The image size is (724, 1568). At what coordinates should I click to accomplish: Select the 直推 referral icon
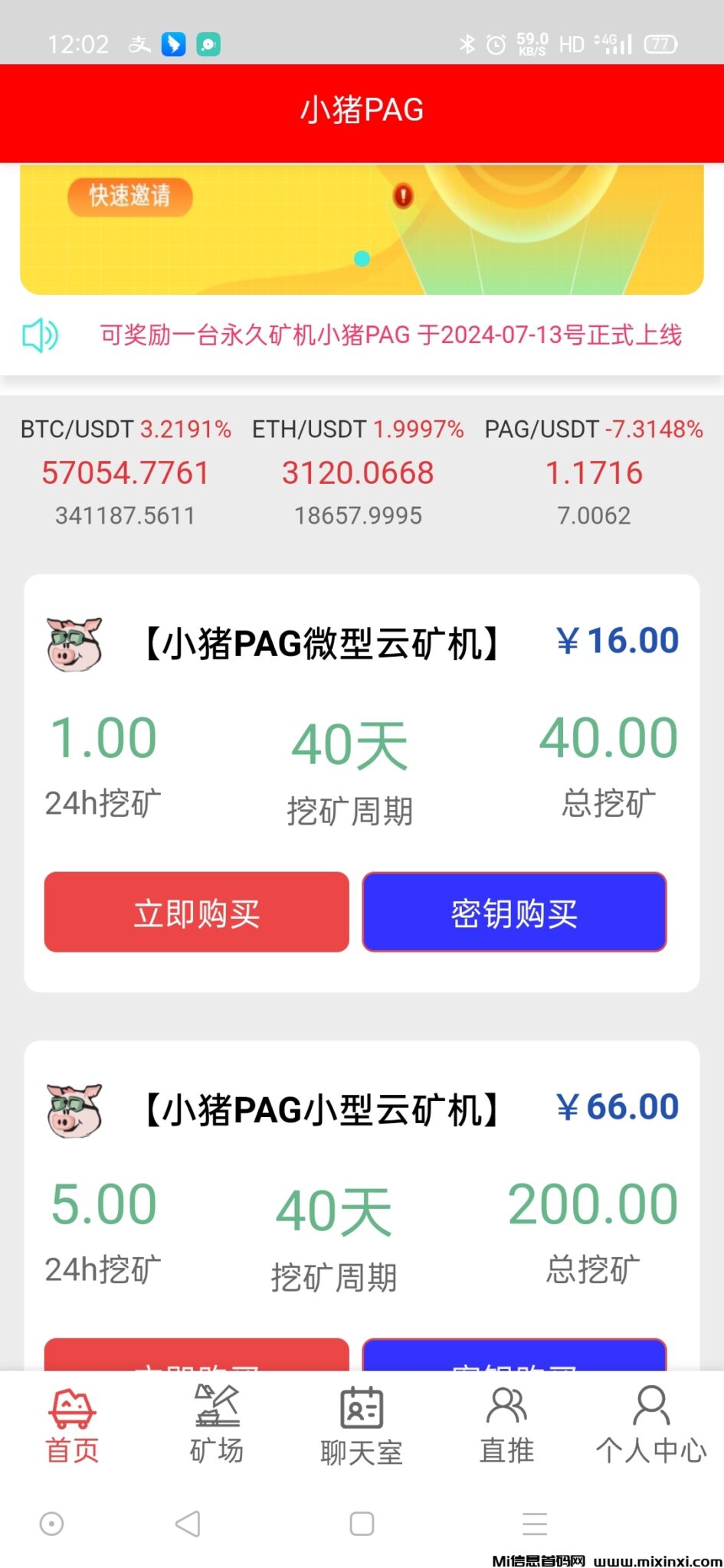[x=506, y=1407]
